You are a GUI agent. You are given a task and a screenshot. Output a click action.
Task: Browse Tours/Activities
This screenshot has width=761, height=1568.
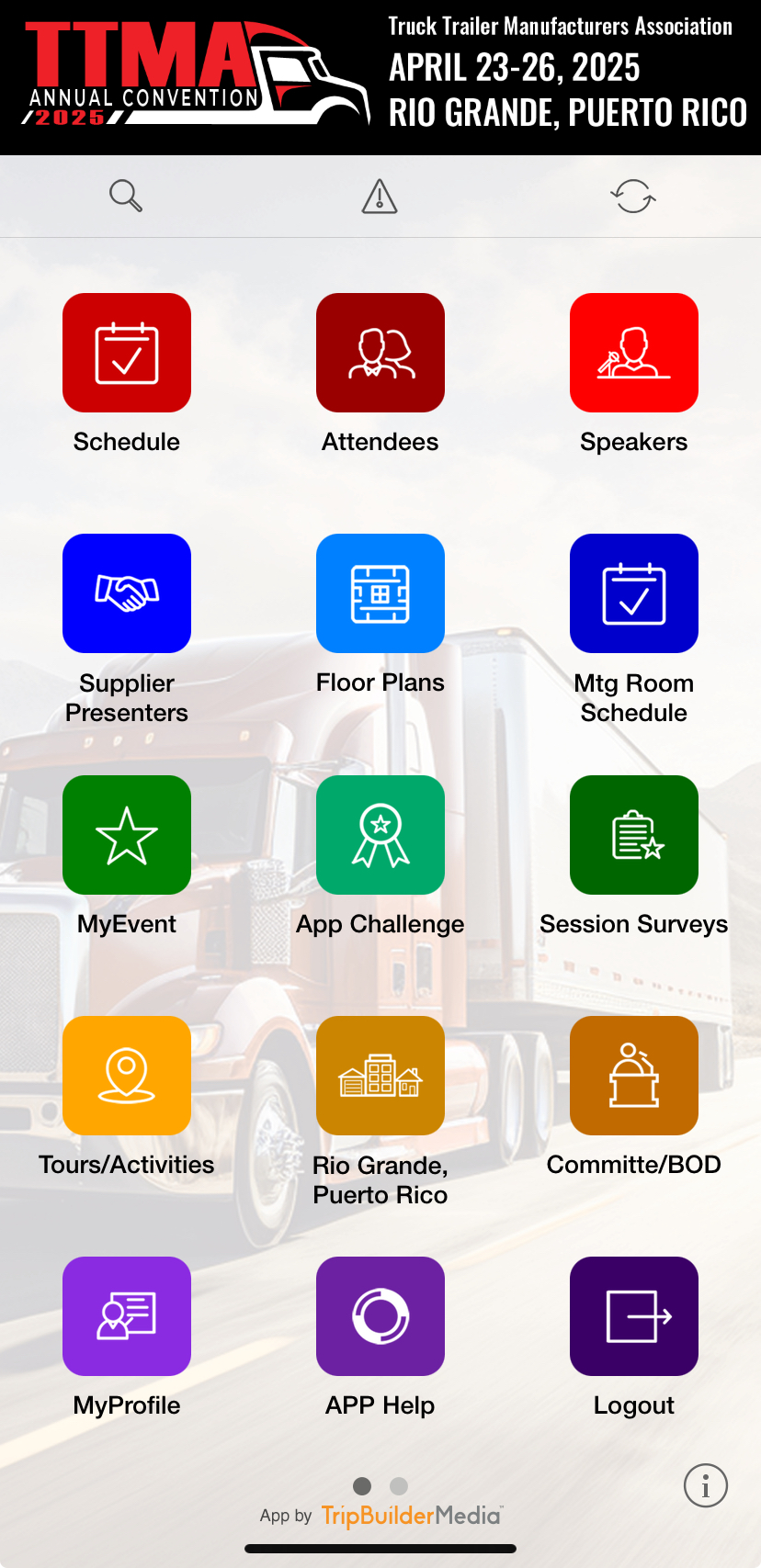pyautogui.click(x=126, y=1076)
